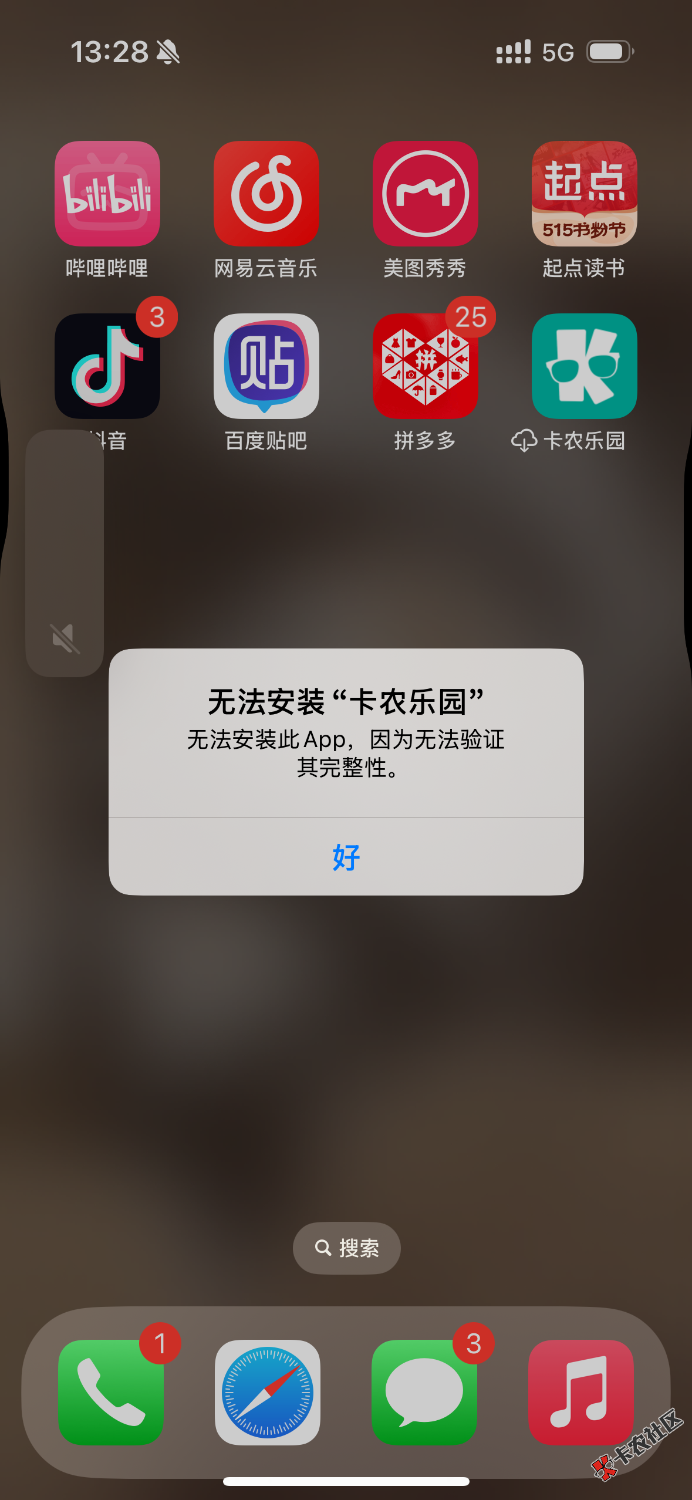Viewport: 692px width, 1500px height.
Task: Launch 百度贴吧
Action: [x=266, y=366]
